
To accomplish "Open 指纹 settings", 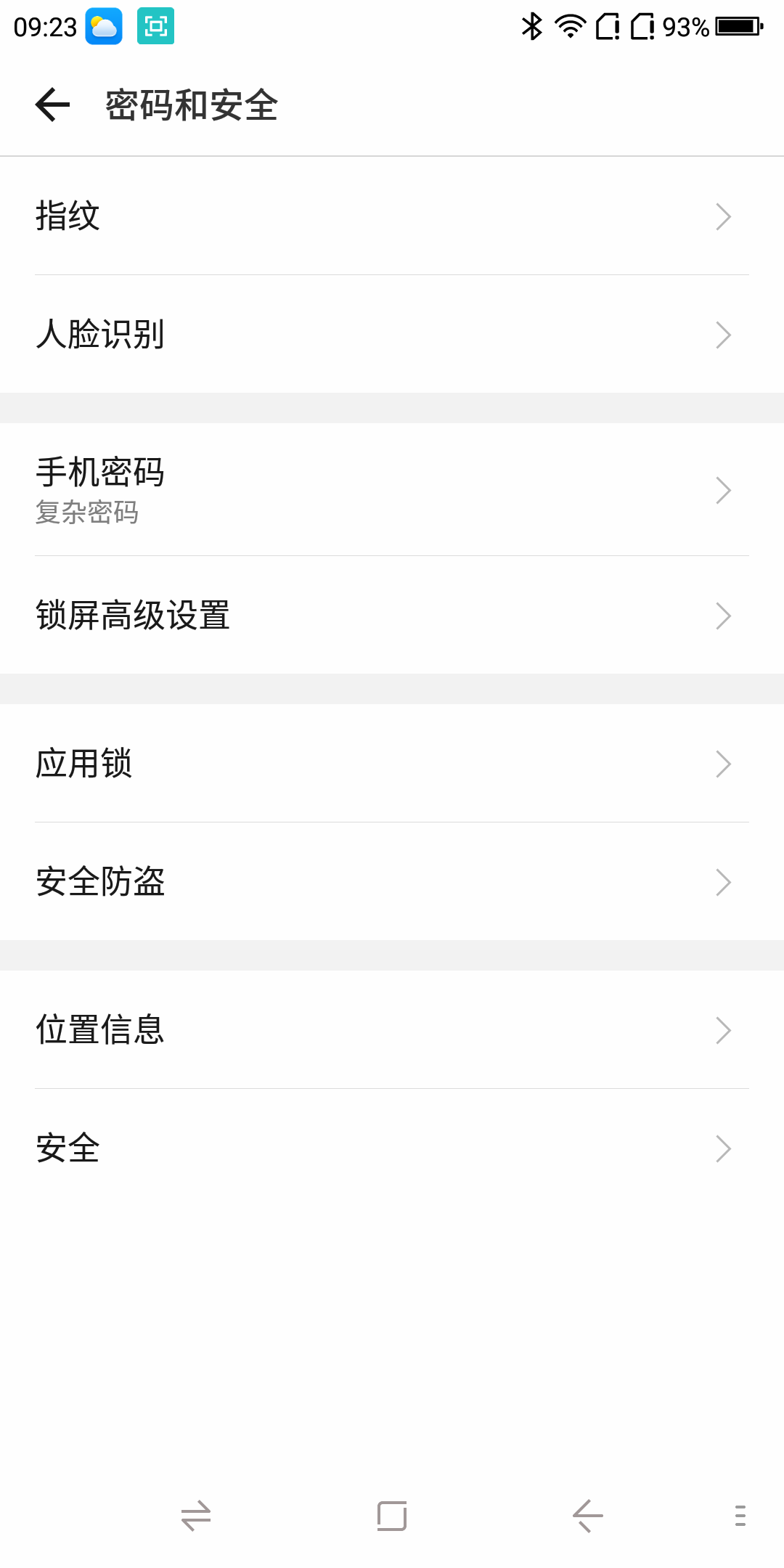I will (x=392, y=216).
